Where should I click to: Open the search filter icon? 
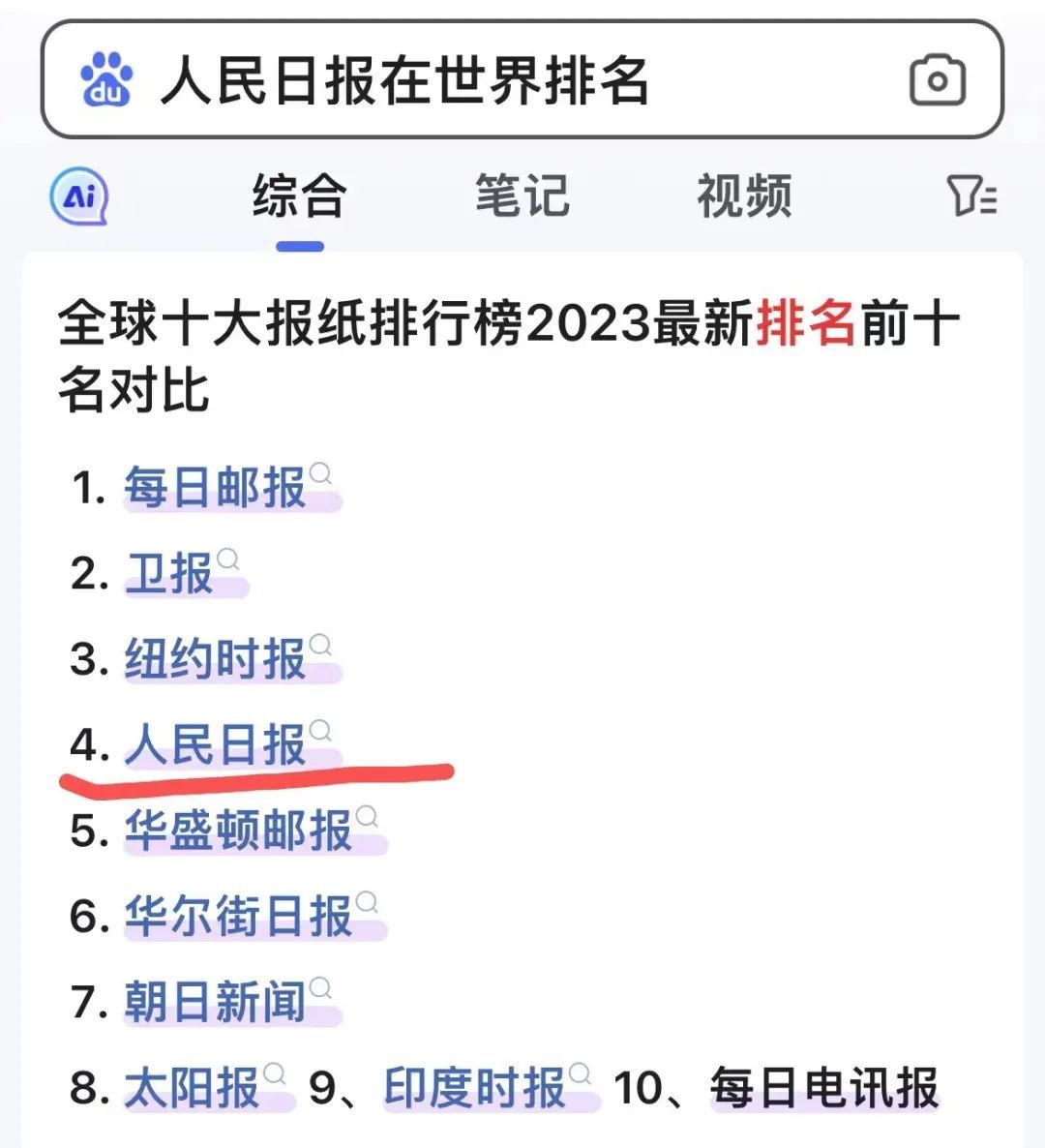(970, 196)
